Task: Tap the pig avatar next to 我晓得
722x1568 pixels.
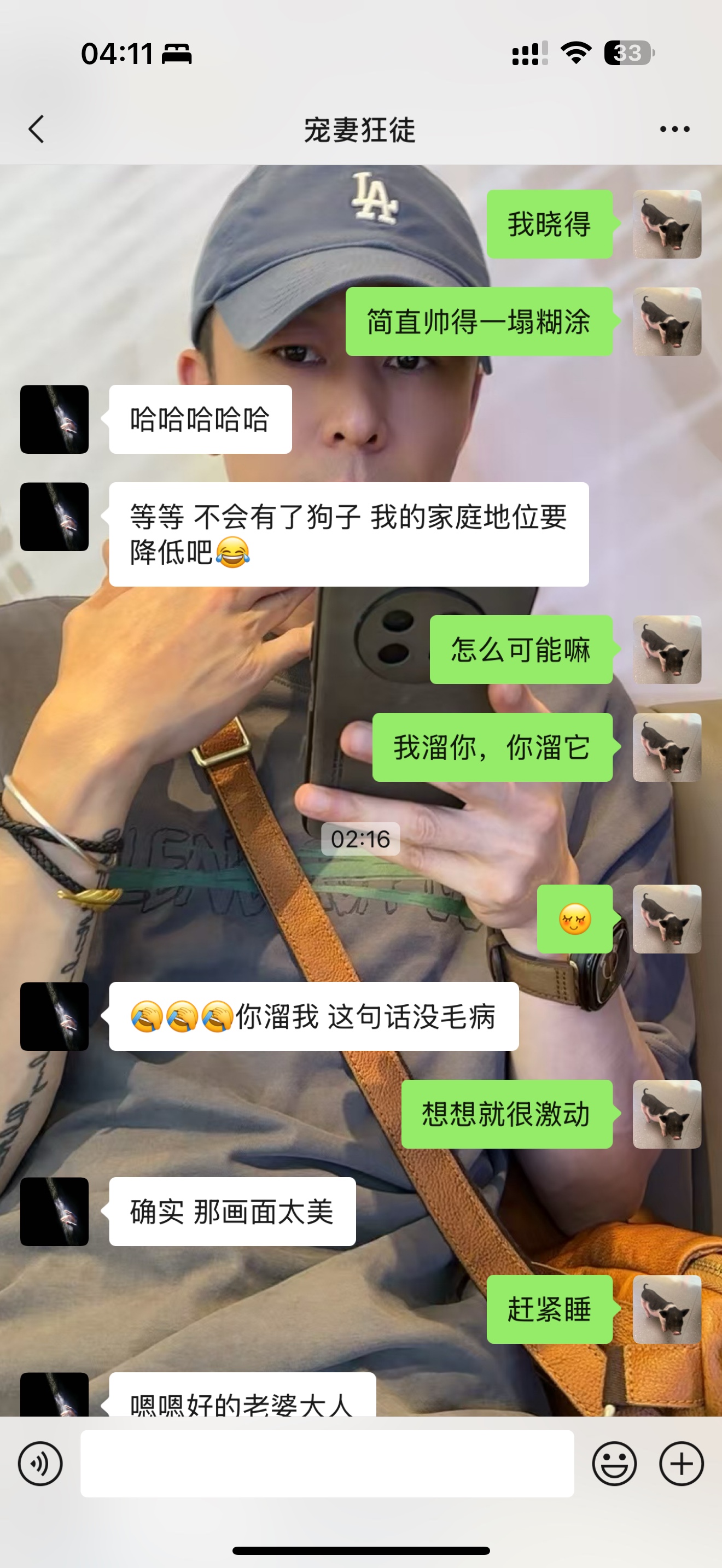Action: pos(667,224)
